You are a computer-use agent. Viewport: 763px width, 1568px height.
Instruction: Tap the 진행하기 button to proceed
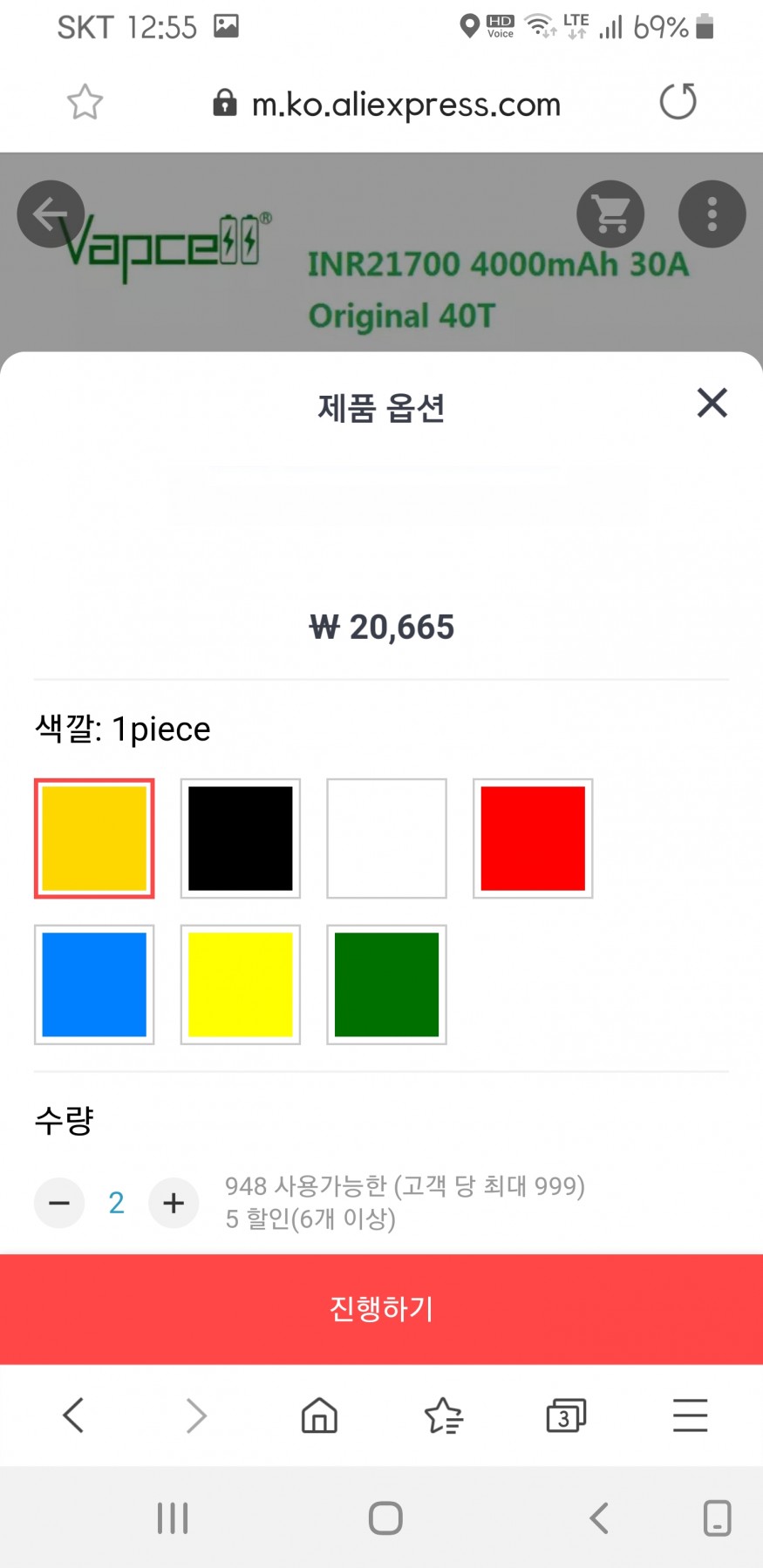click(381, 1309)
